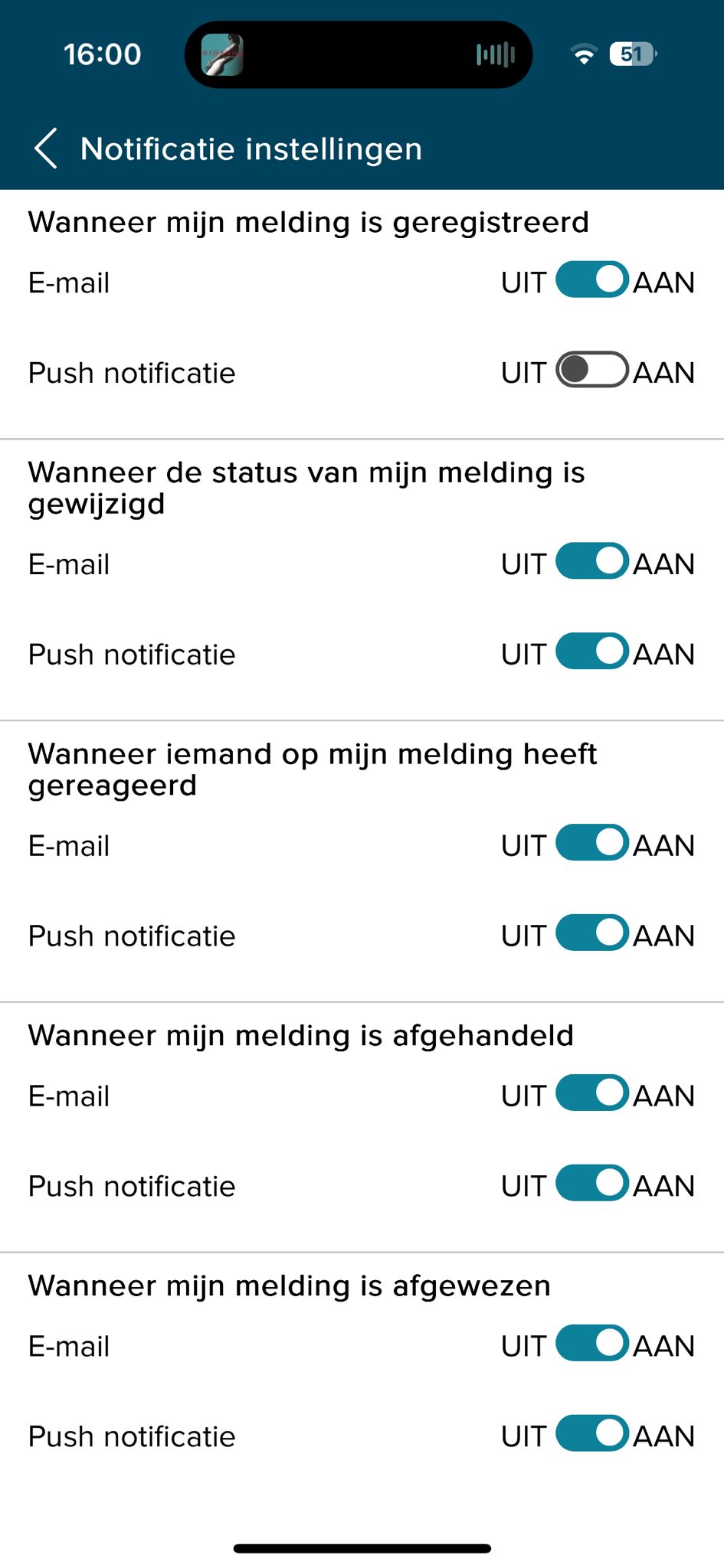Turn off E-mail for status gewijzigd
The image size is (724, 1568).
point(591,562)
